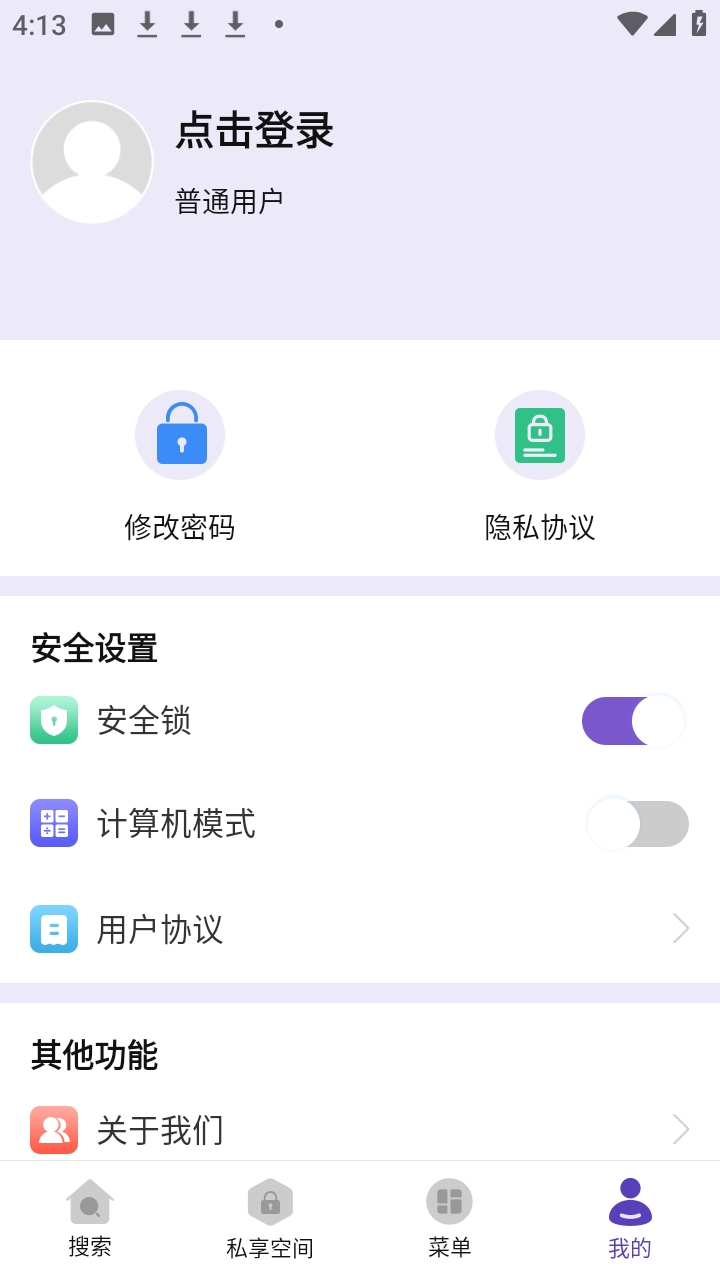Tap the red 关于我们 people icon
Screen dimensions: 720x1280
coord(54,1130)
